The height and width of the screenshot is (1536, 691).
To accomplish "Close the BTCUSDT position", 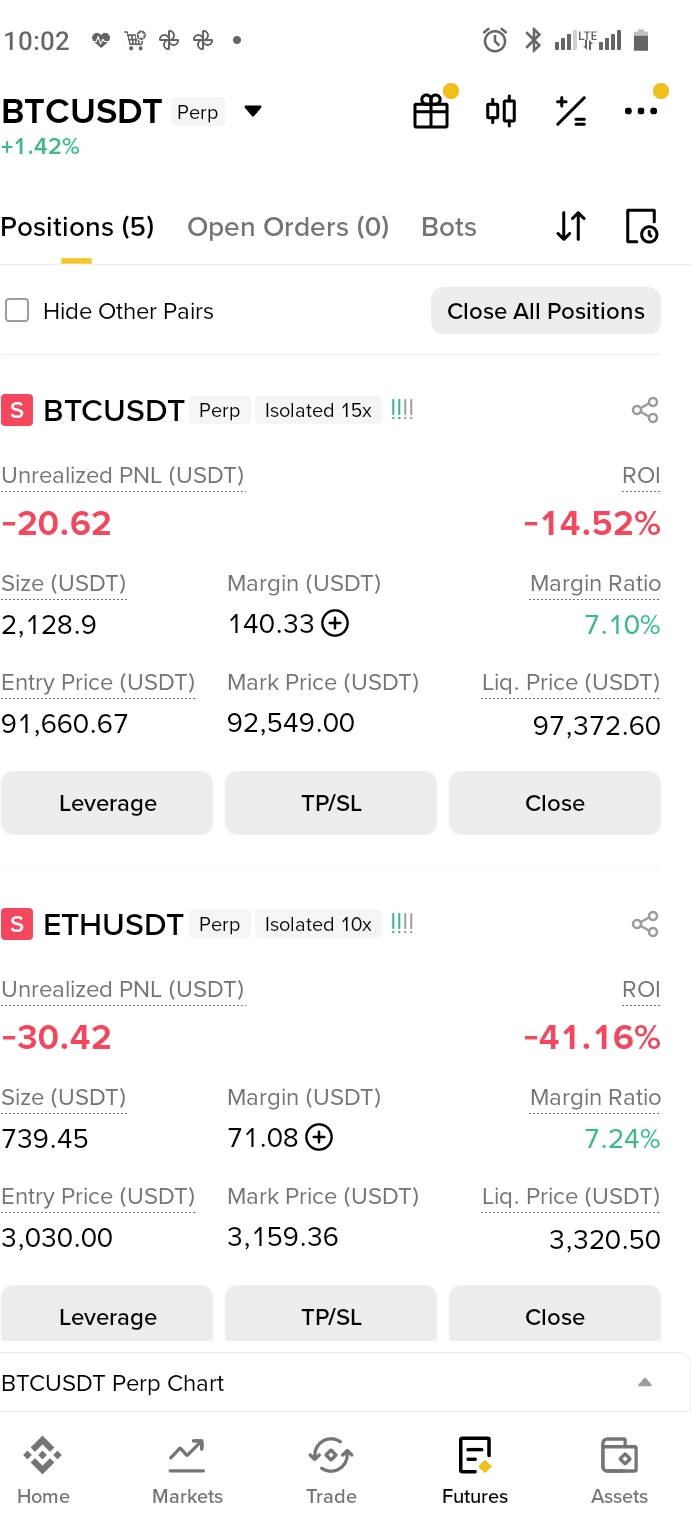I will (x=555, y=803).
